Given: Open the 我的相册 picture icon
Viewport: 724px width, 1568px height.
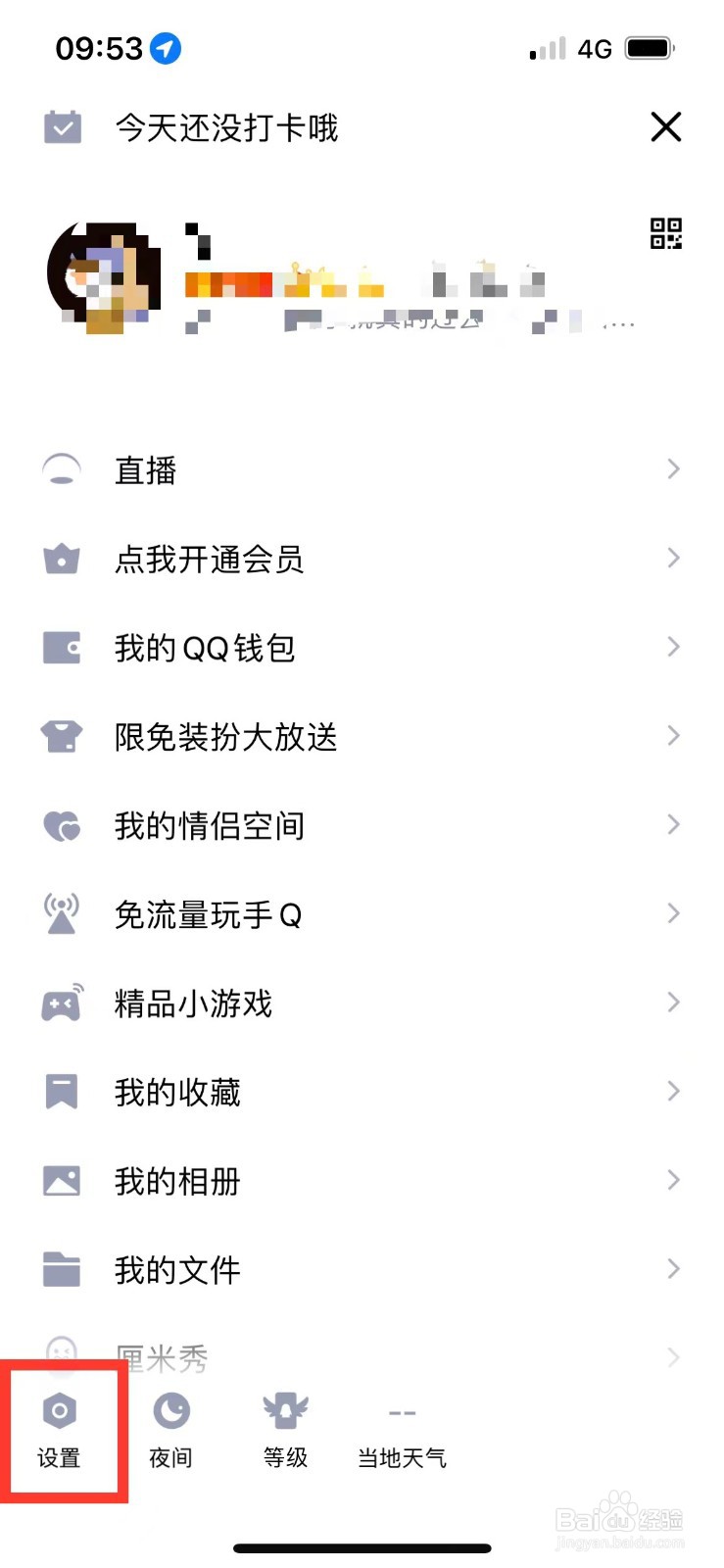Looking at the screenshot, I should point(62,1180).
